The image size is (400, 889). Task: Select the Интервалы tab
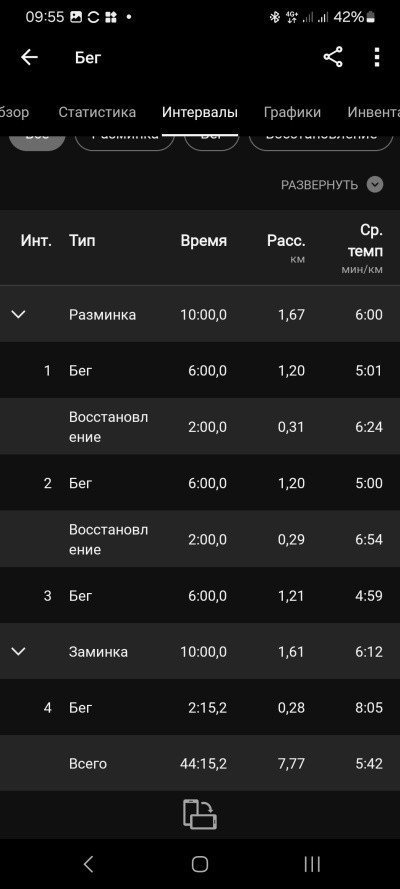[199, 112]
